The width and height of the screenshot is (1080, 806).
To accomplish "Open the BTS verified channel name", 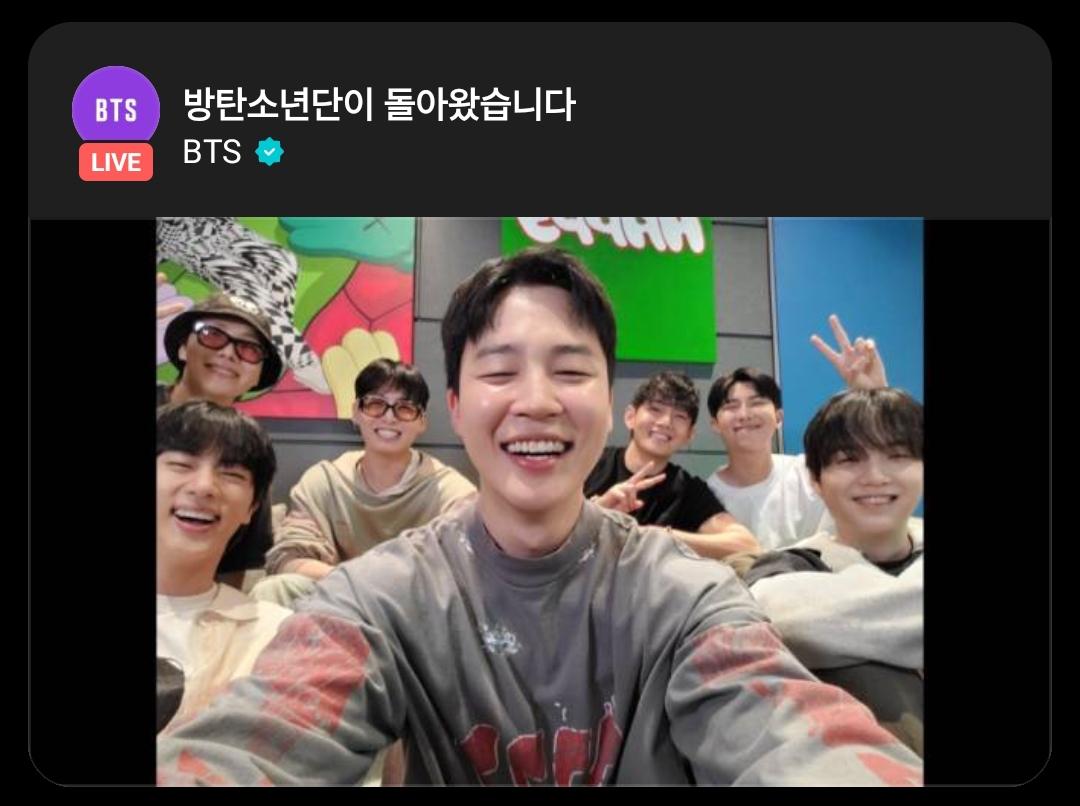I will [x=212, y=152].
